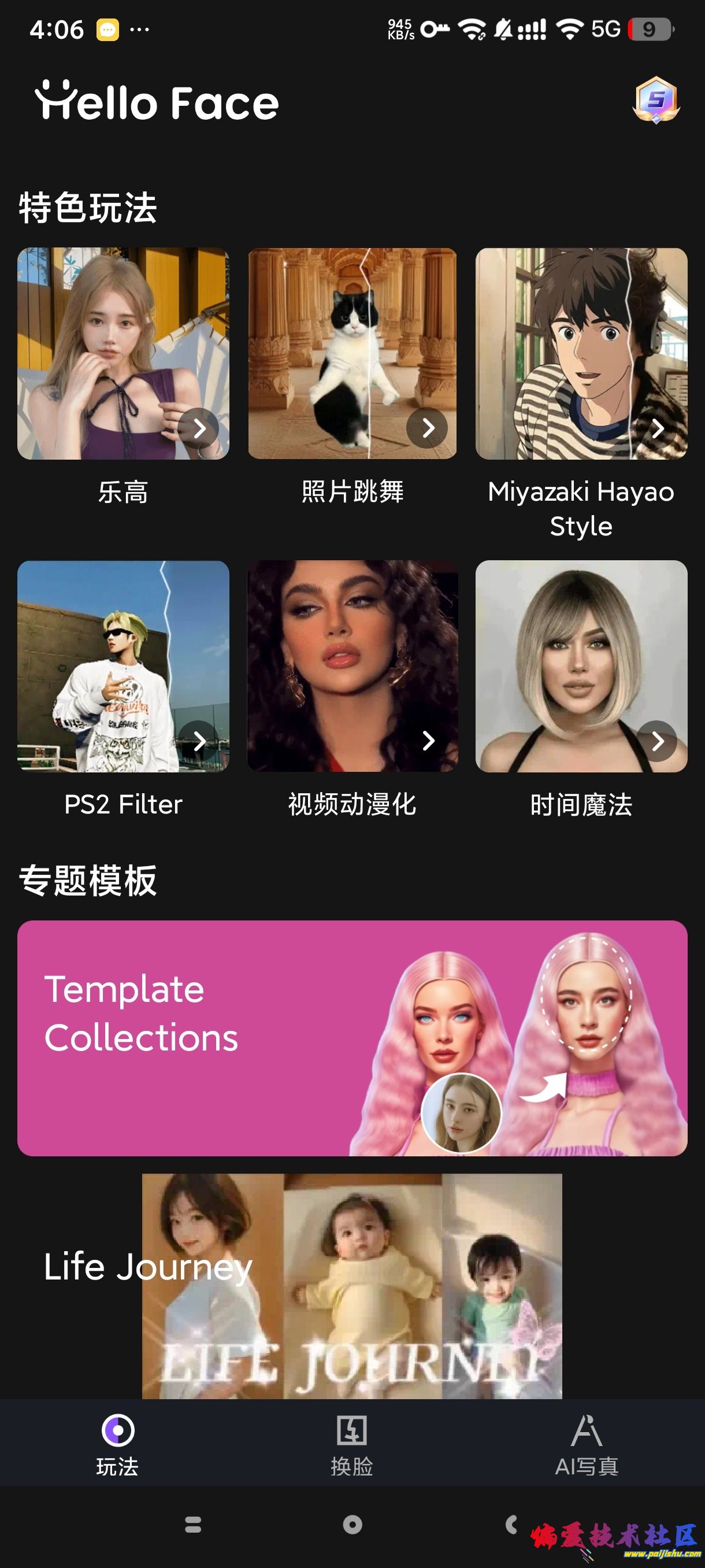The width and height of the screenshot is (705, 1568).
Task: Switch to the 玩法 tab
Action: point(117,1444)
